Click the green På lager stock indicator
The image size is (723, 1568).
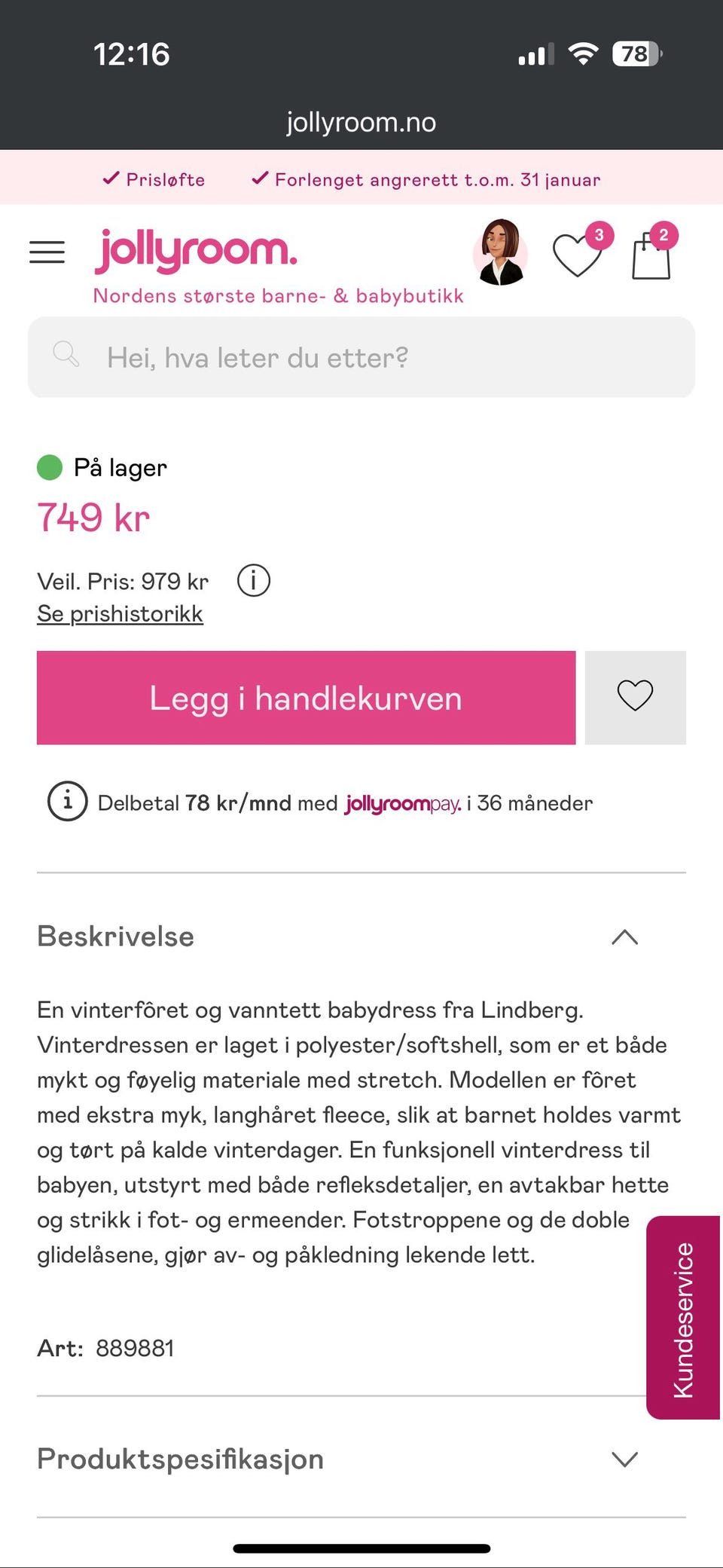pyautogui.click(x=49, y=466)
